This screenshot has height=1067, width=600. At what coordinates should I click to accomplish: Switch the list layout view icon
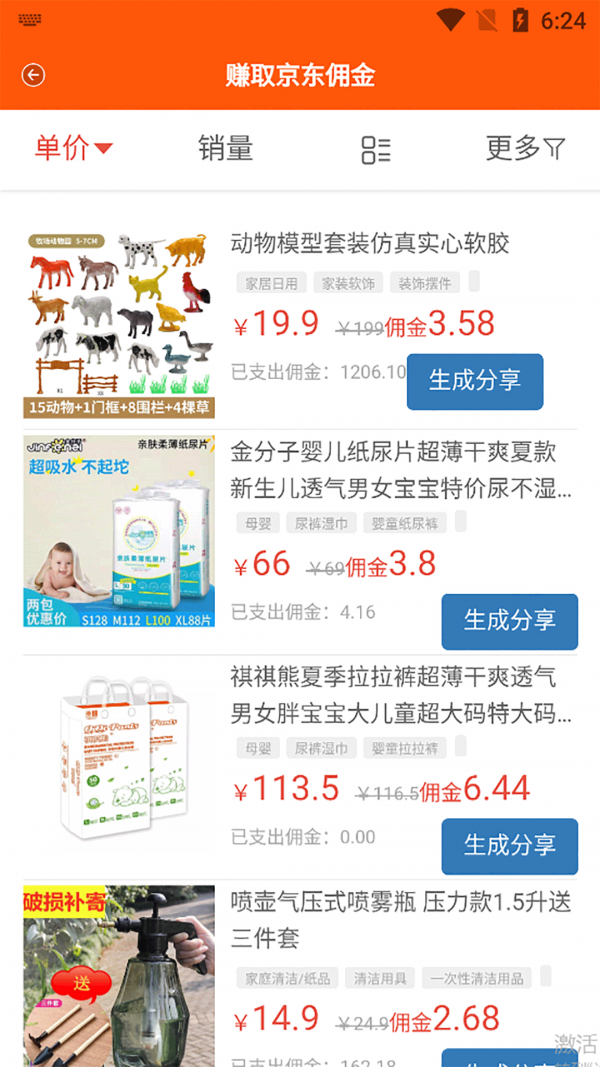coord(376,150)
